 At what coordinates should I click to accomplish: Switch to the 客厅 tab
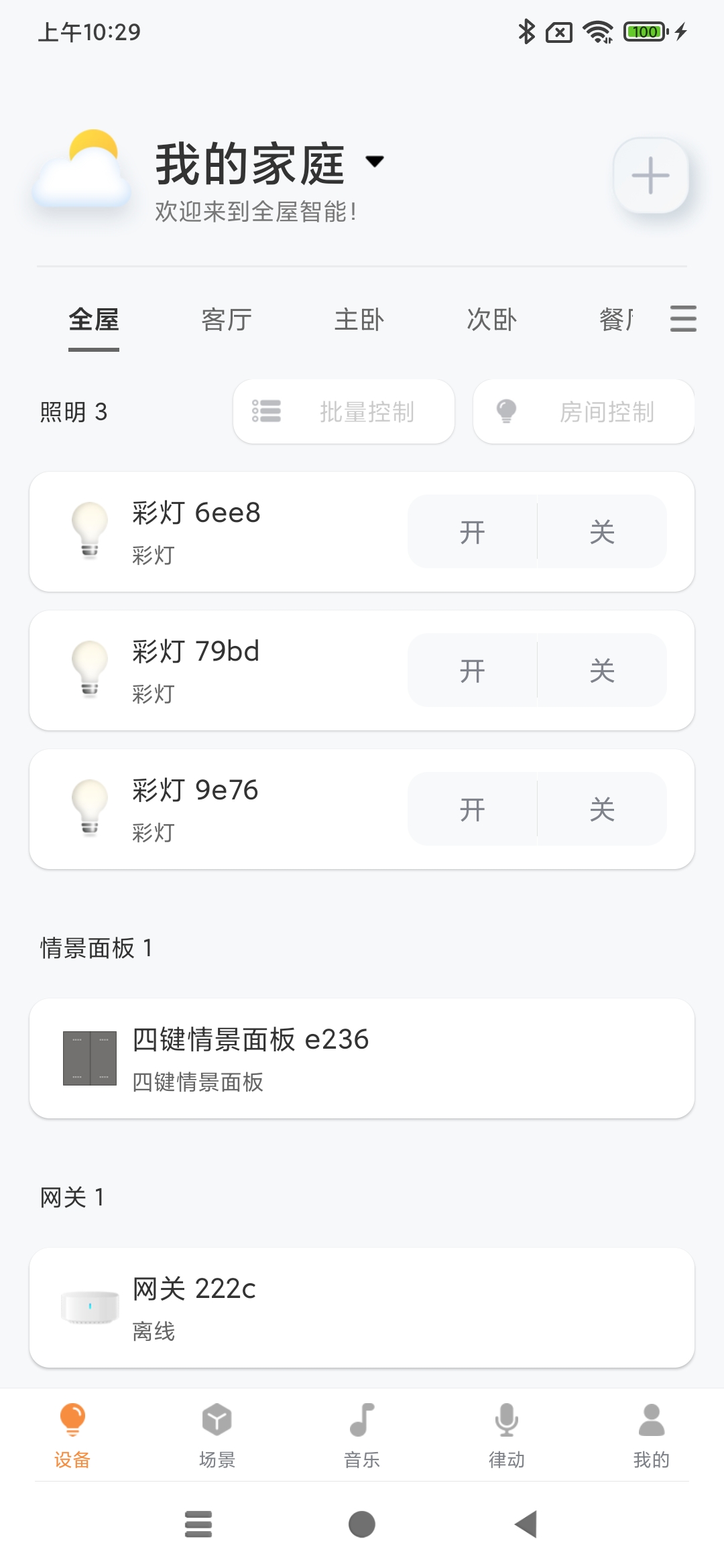(226, 320)
